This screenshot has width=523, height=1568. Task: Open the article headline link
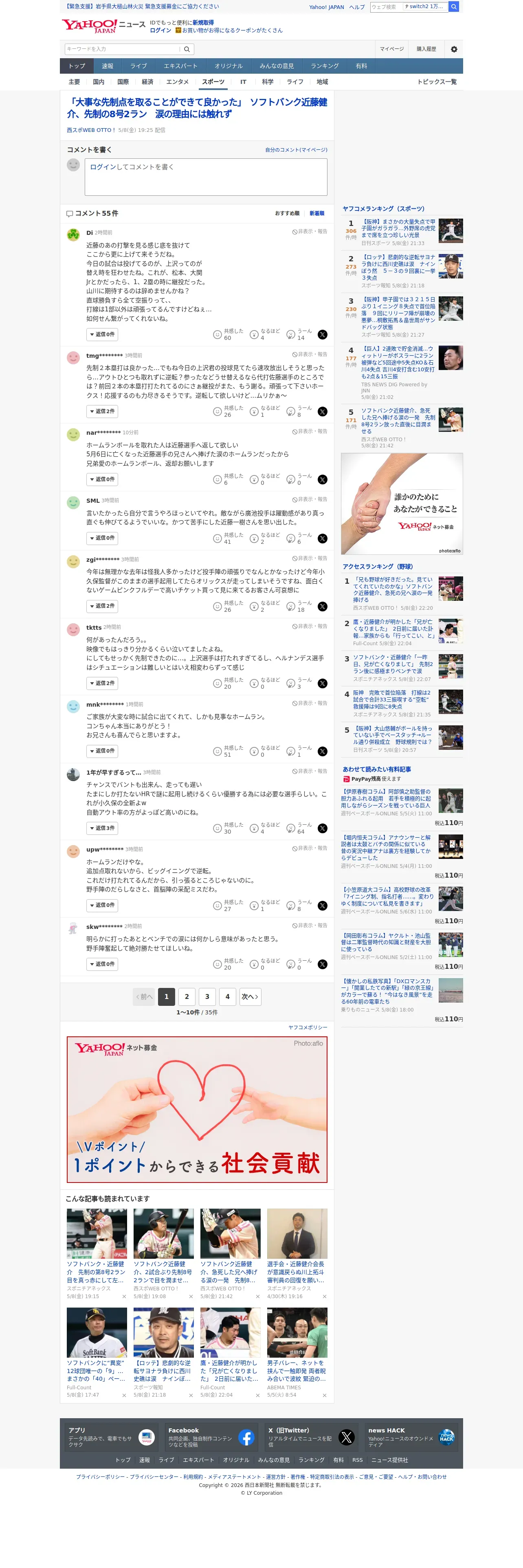tap(197, 108)
